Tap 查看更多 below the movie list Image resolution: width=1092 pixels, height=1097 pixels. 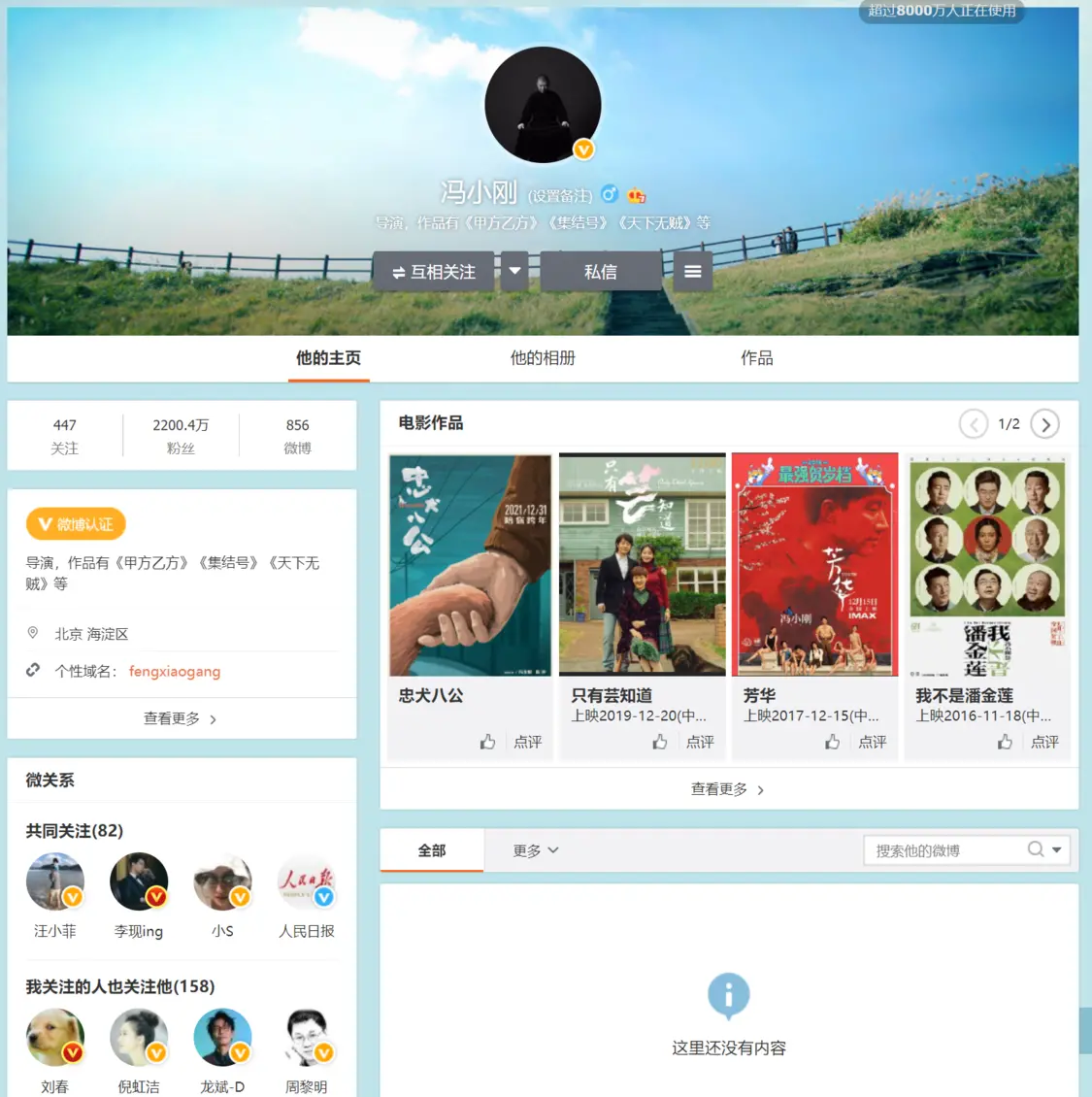[728, 789]
